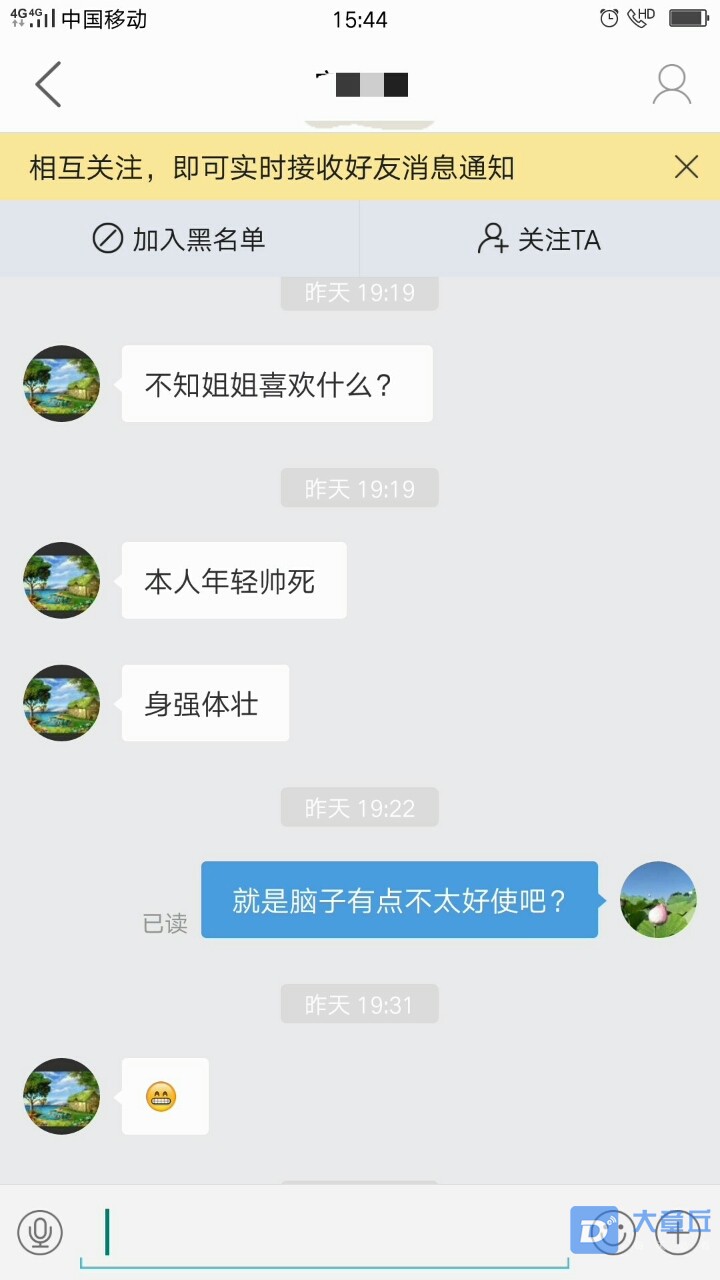The image size is (720, 1280).
Task: Tap my own lotus avatar
Action: coord(658,900)
